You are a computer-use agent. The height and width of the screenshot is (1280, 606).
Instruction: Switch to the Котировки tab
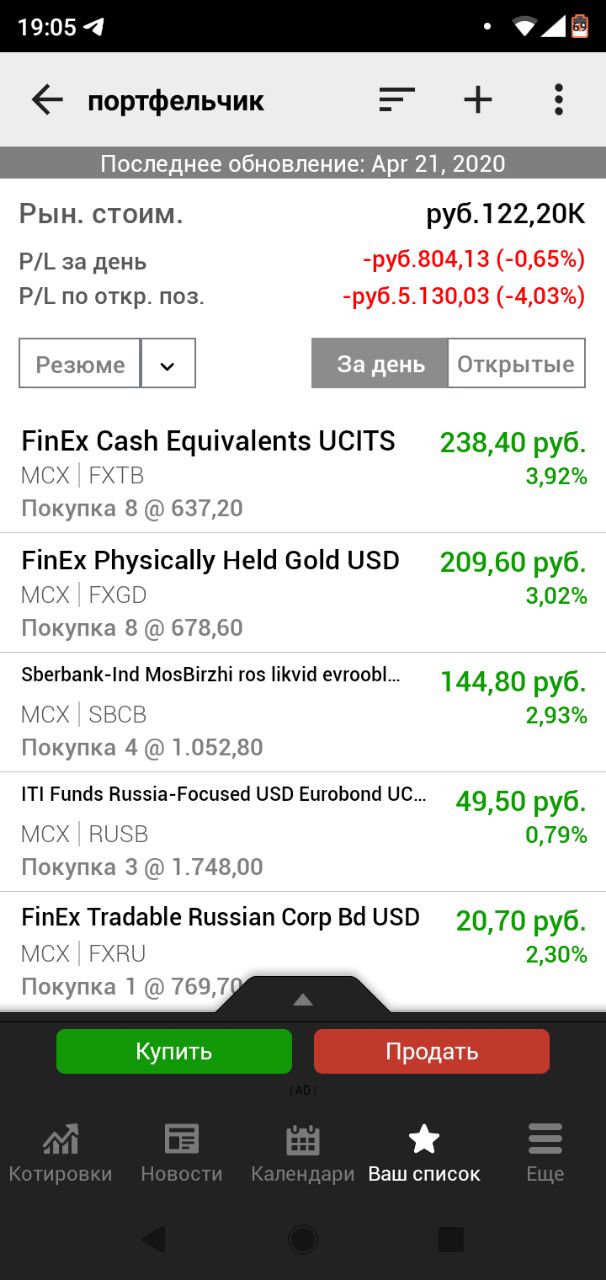pos(60,1152)
